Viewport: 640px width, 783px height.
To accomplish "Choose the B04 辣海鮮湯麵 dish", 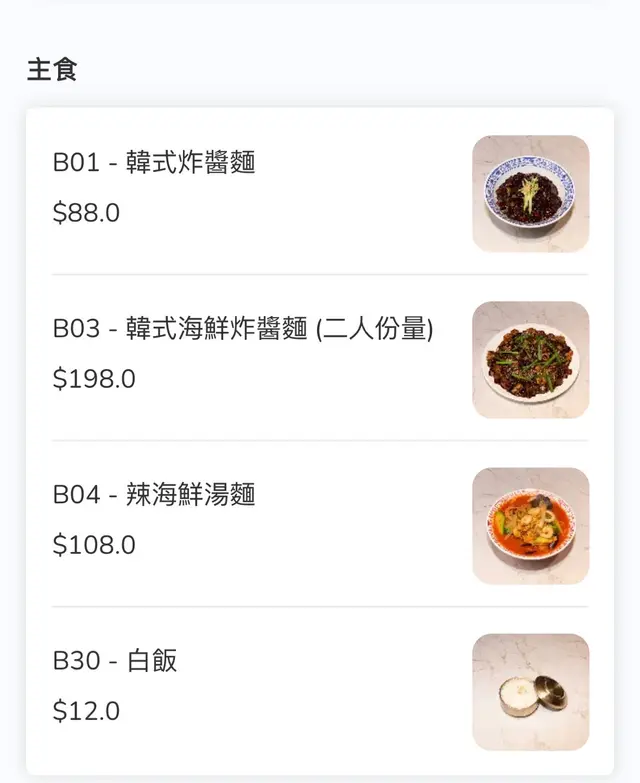I will pos(155,495).
